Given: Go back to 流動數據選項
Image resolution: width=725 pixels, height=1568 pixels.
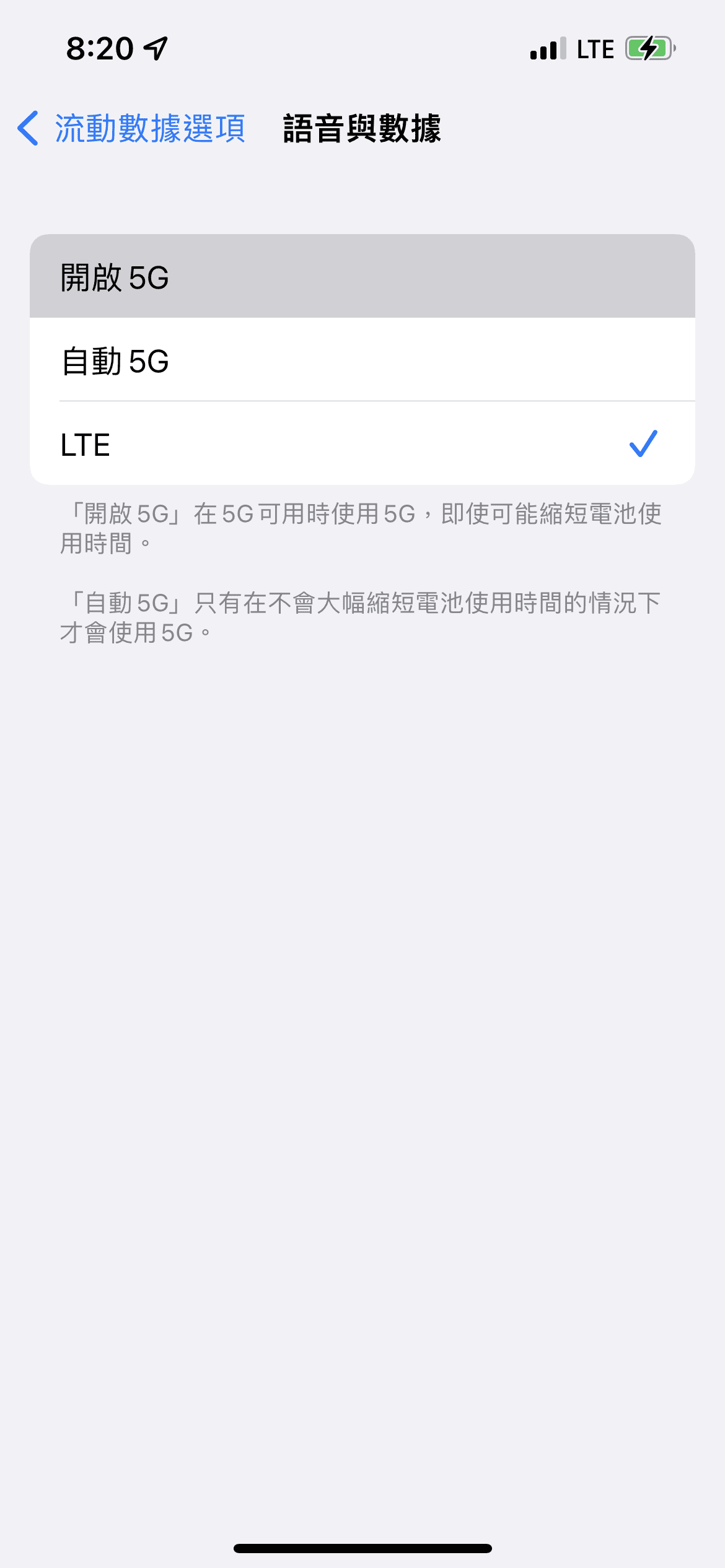Looking at the screenshot, I should (131, 128).
